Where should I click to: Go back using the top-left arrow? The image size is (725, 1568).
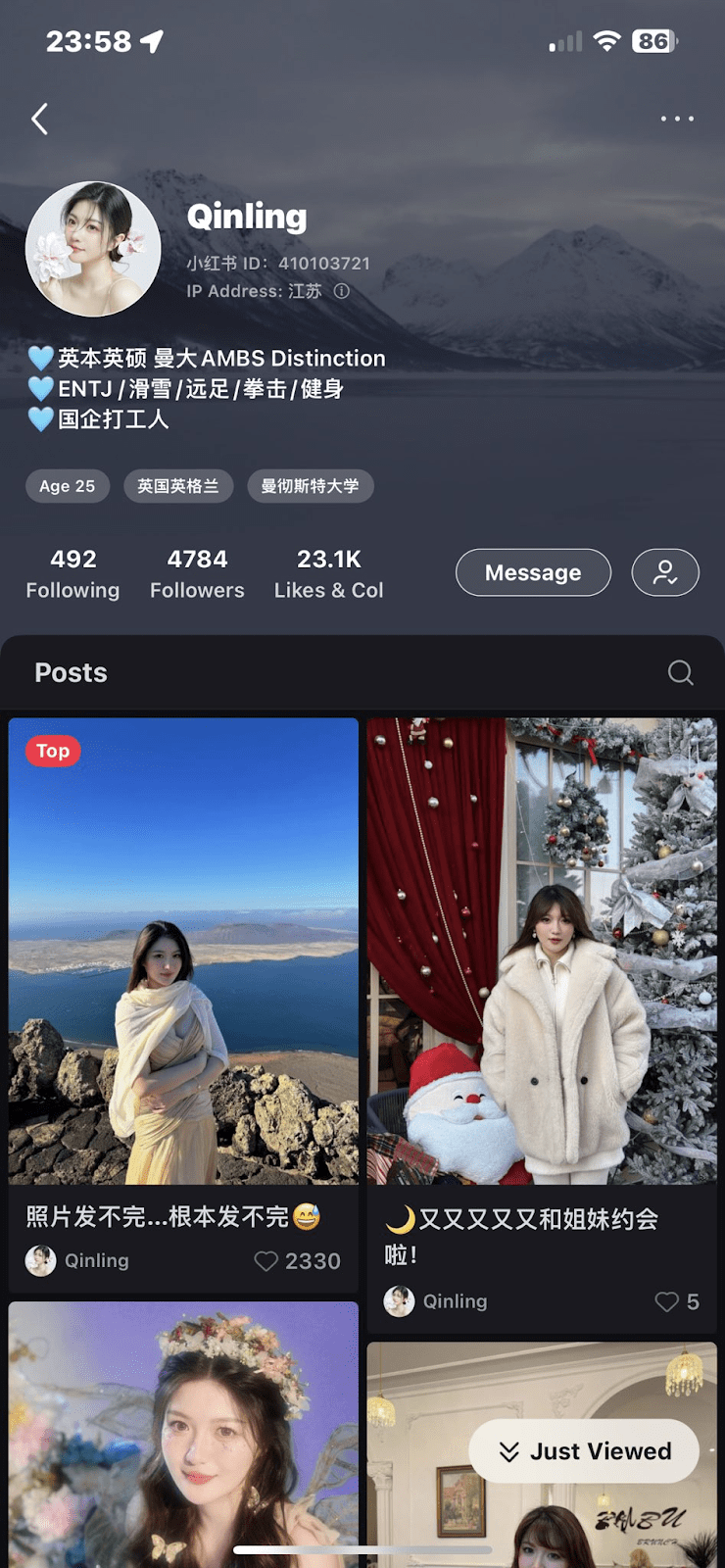coord(39,120)
